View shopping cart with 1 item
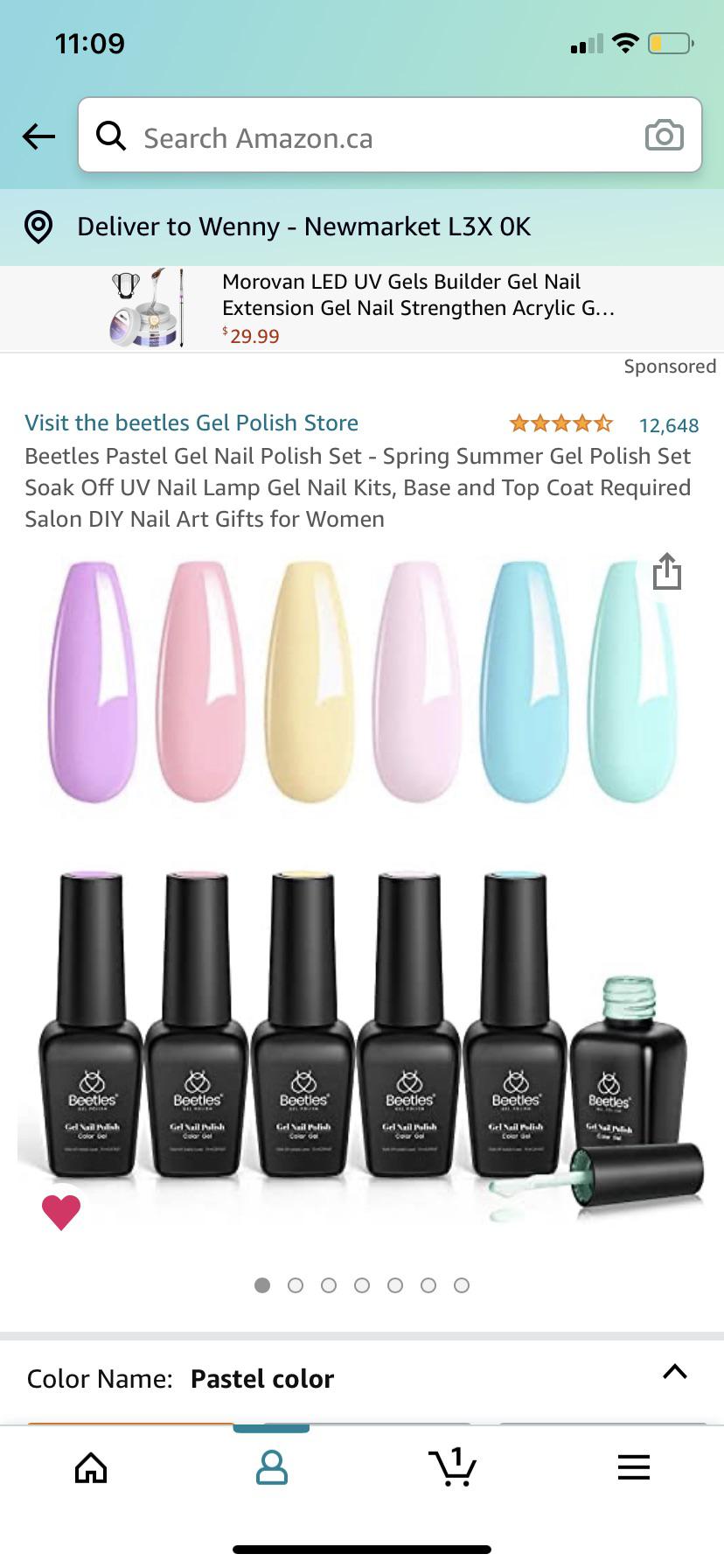 tap(452, 1468)
